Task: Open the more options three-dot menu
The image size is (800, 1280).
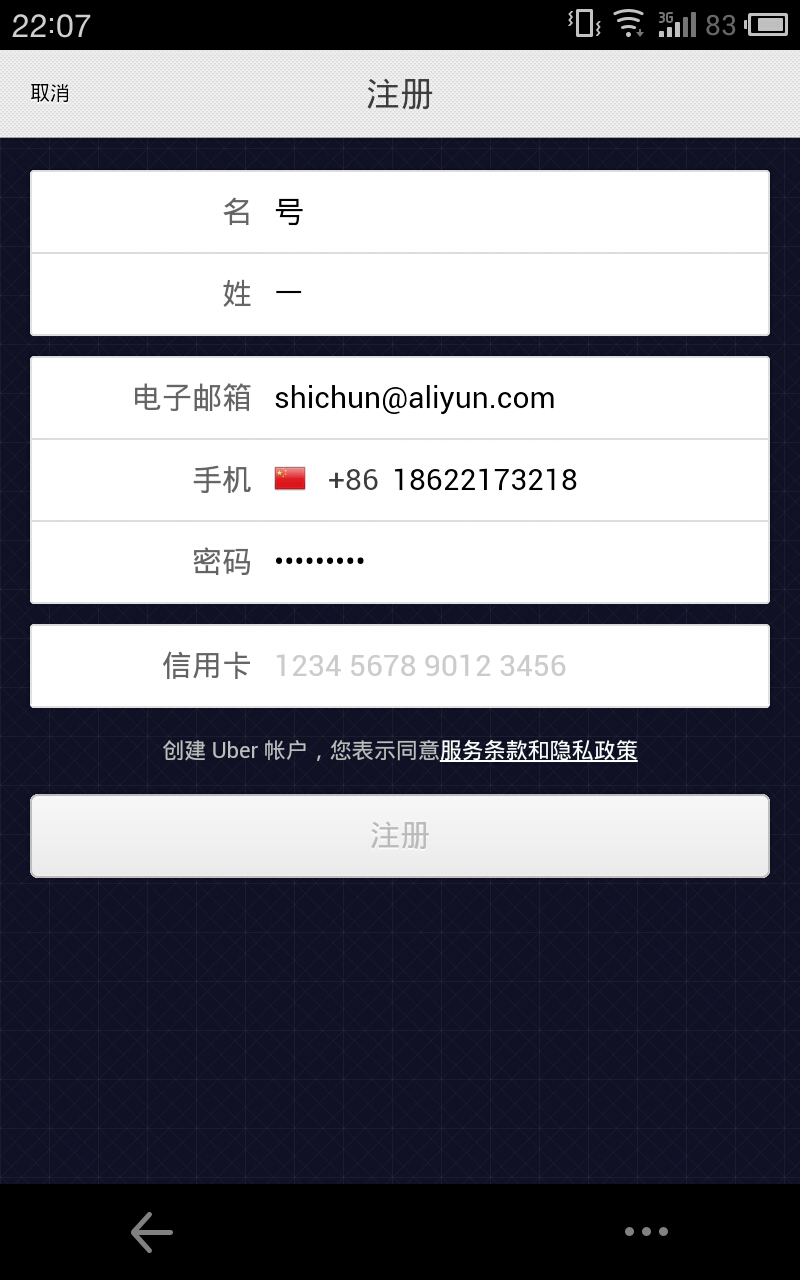Action: point(647,1231)
